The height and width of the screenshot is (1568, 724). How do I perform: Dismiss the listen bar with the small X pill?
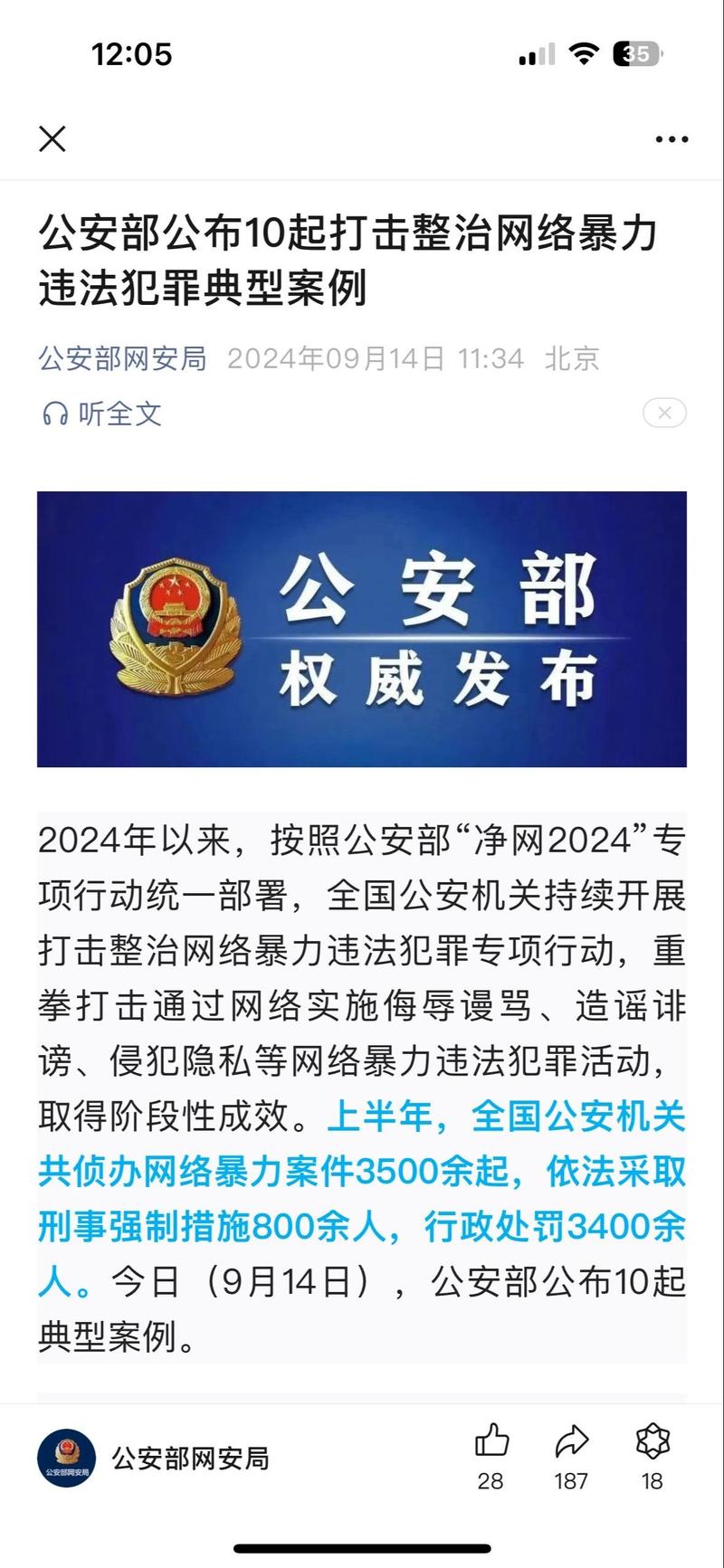pos(664,413)
